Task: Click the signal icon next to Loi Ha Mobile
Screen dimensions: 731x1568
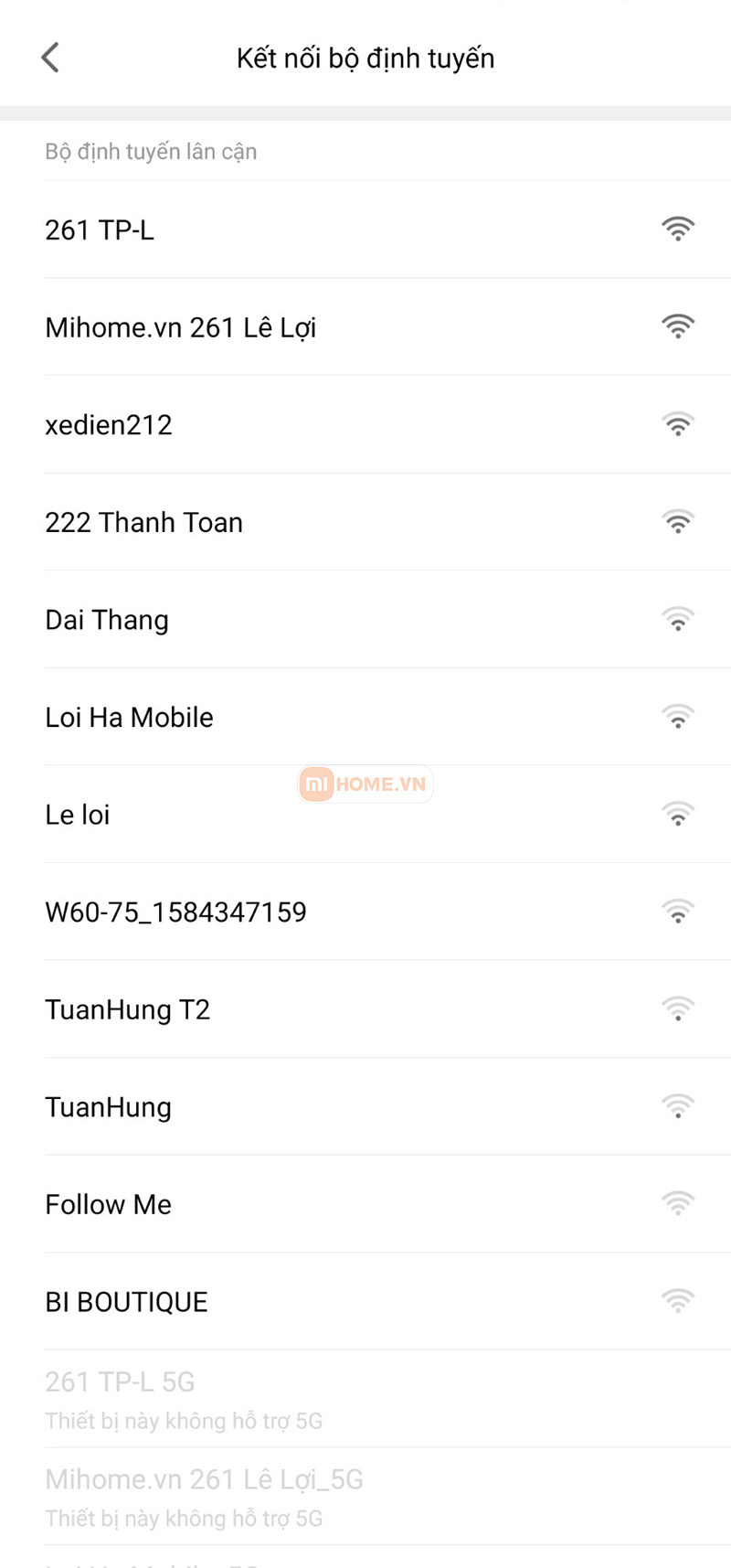Action: coord(678,717)
